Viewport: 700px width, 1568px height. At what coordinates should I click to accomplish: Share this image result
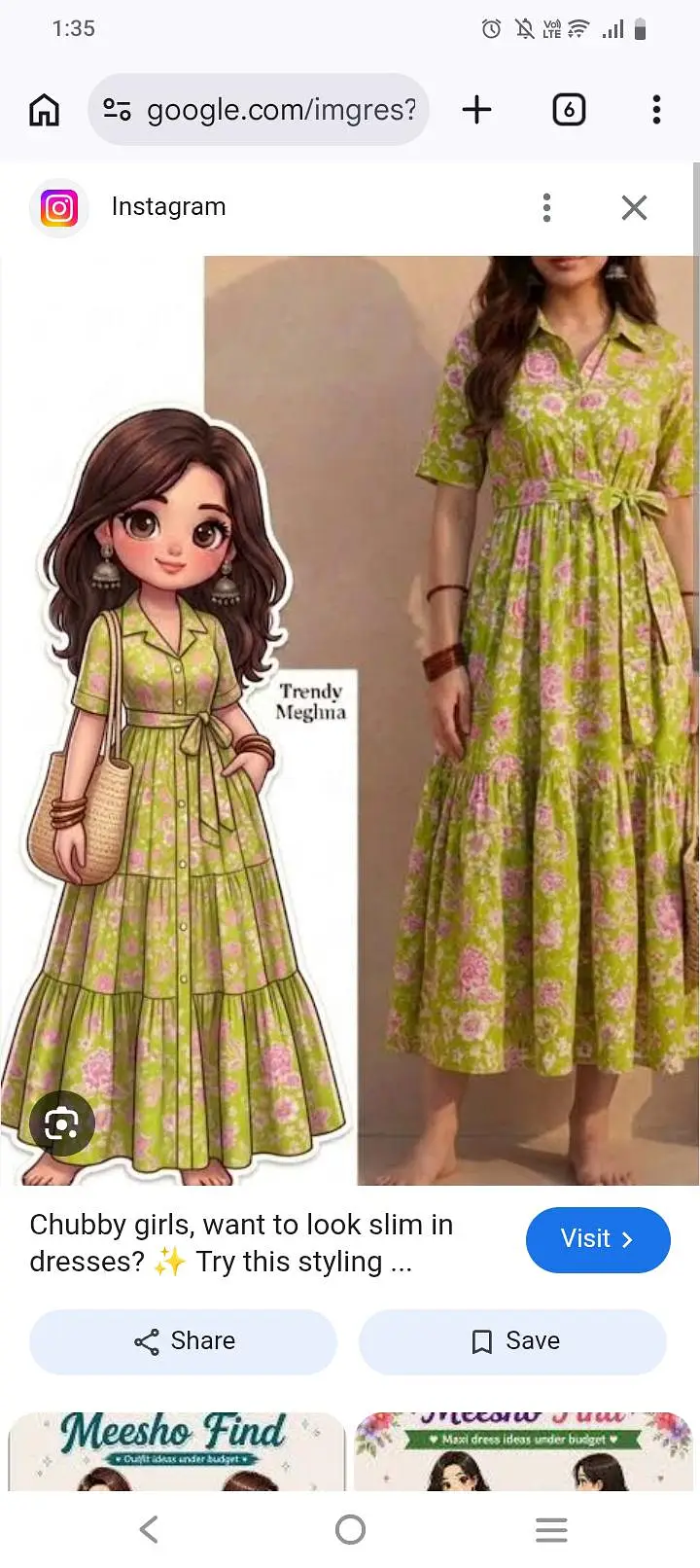pyautogui.click(x=183, y=1341)
